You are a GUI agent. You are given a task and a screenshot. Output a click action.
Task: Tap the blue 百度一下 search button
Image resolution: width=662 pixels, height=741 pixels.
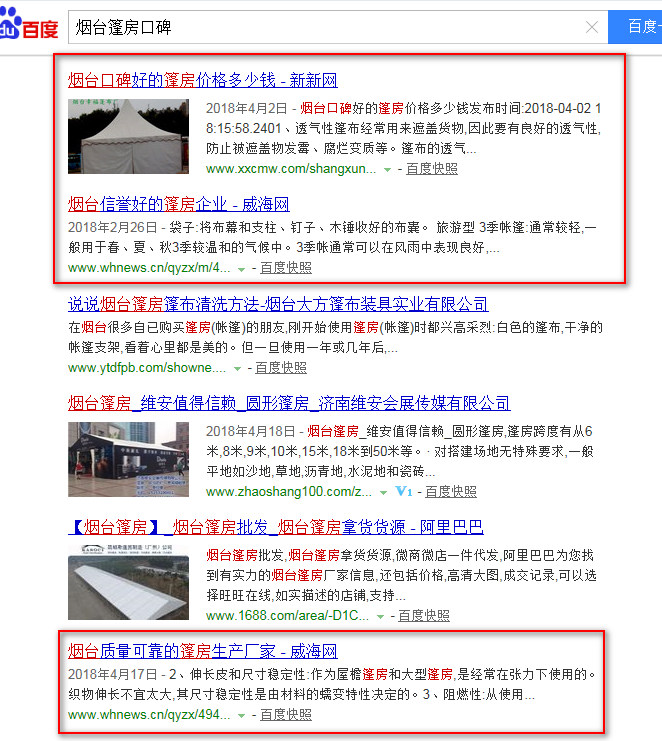tap(636, 27)
